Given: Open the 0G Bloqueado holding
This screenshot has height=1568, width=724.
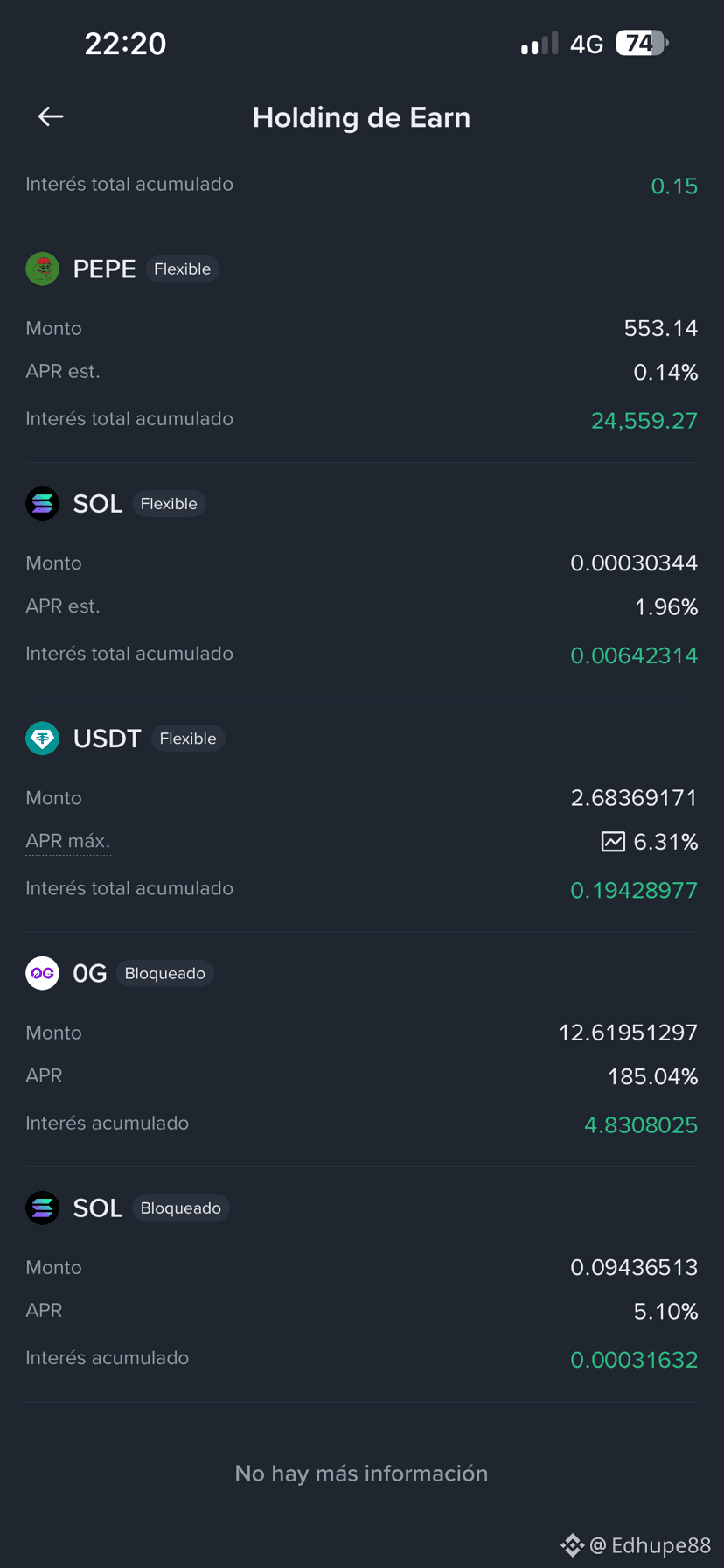Looking at the screenshot, I should (89, 973).
